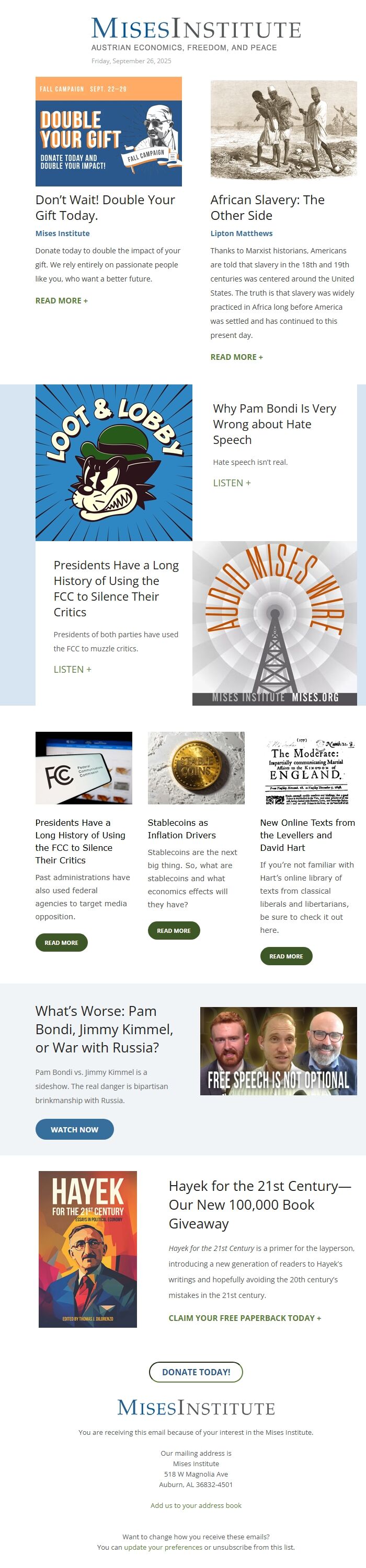Add us to your address book
Viewport: 366px width, 1568px height.
pos(196,1505)
